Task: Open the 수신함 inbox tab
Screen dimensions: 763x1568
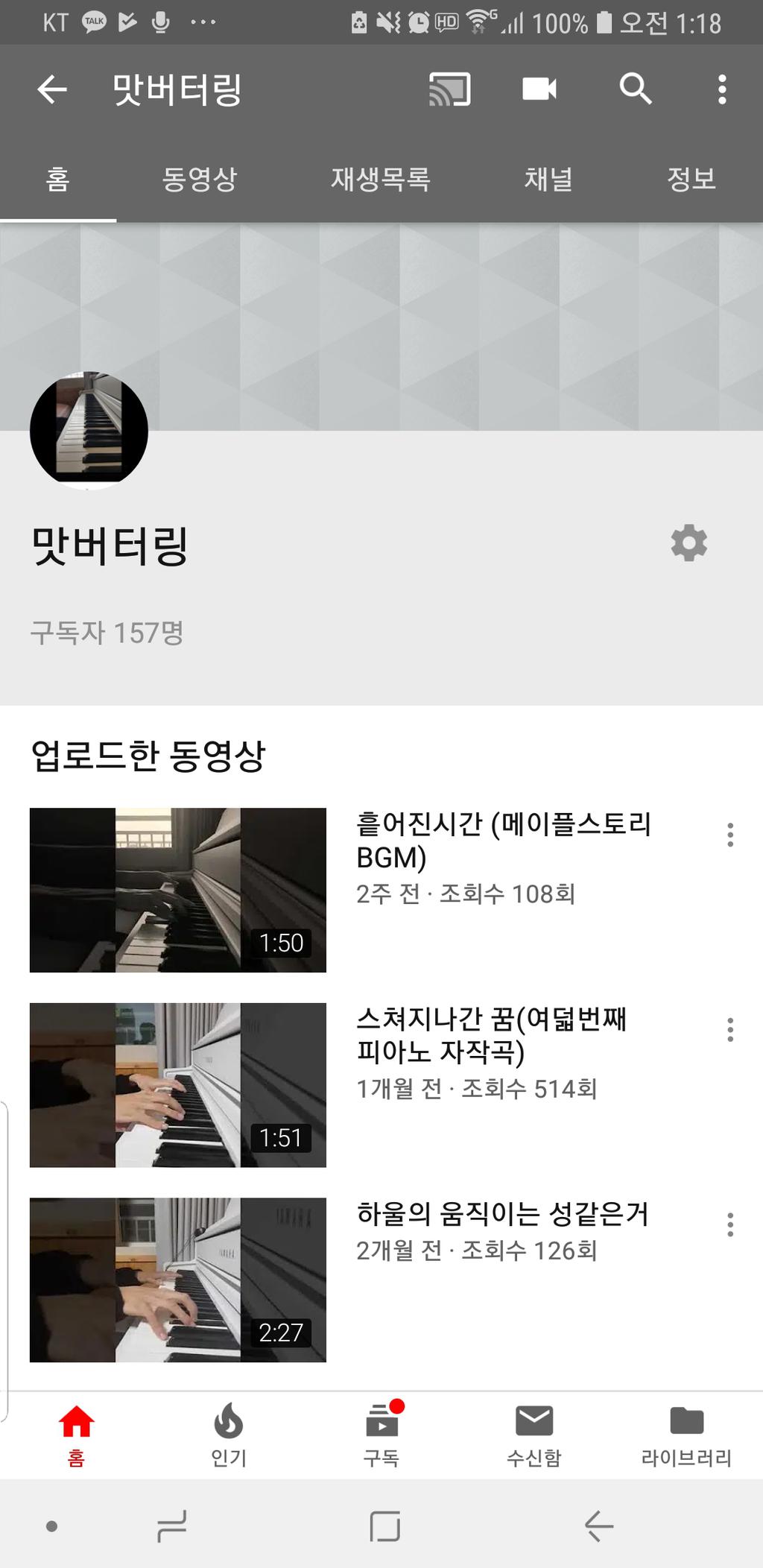Action: (534, 1435)
